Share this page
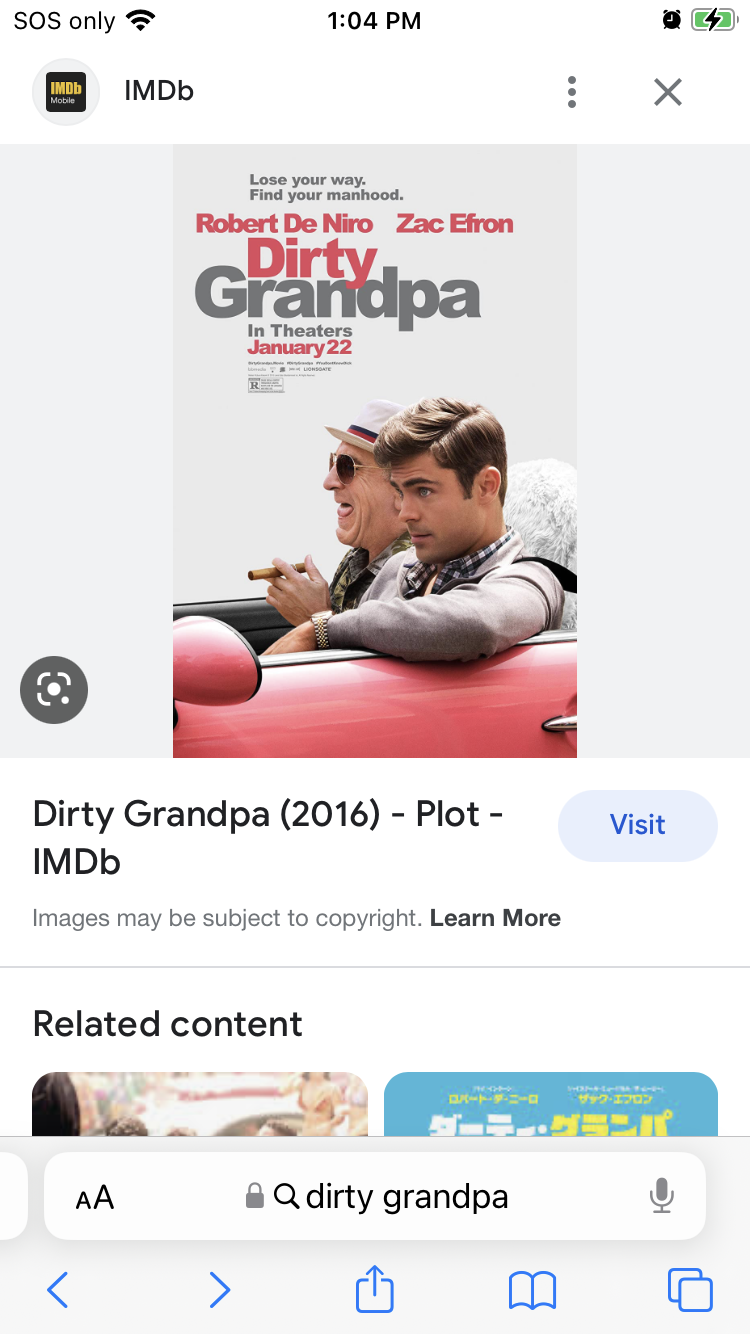Viewport: 750px width, 1334px height. (375, 1288)
